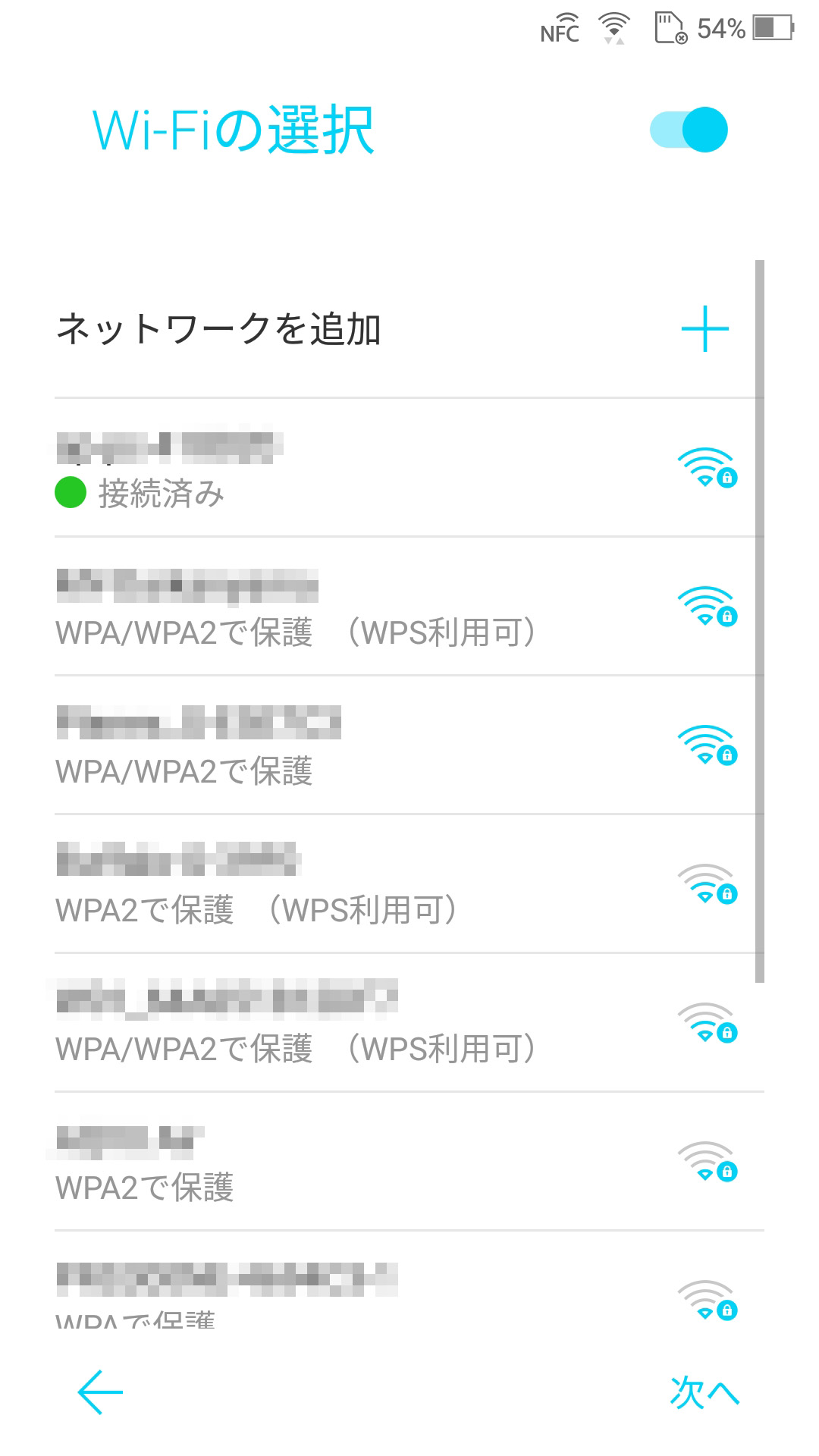Screen dimensions: 819x1456
Task: Tap the green connected status dot
Action: [71, 493]
